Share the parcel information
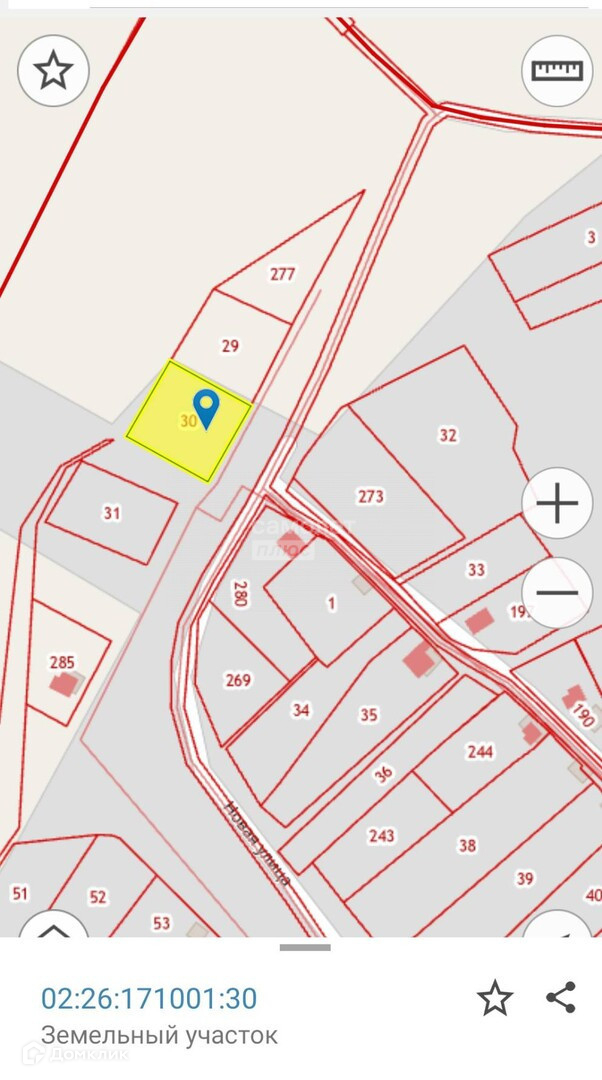Viewport: 602px width, 1080px height. click(561, 997)
